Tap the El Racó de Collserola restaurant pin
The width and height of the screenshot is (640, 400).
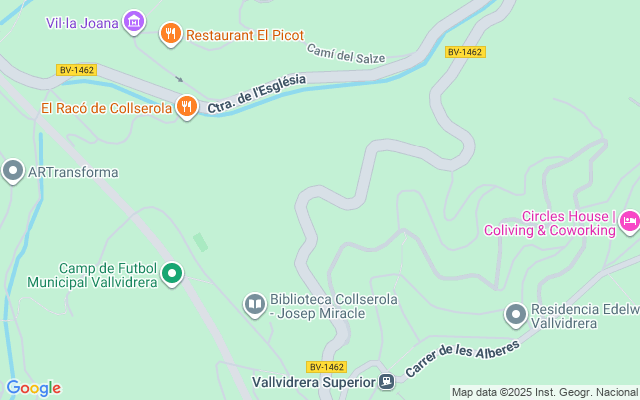186,107
